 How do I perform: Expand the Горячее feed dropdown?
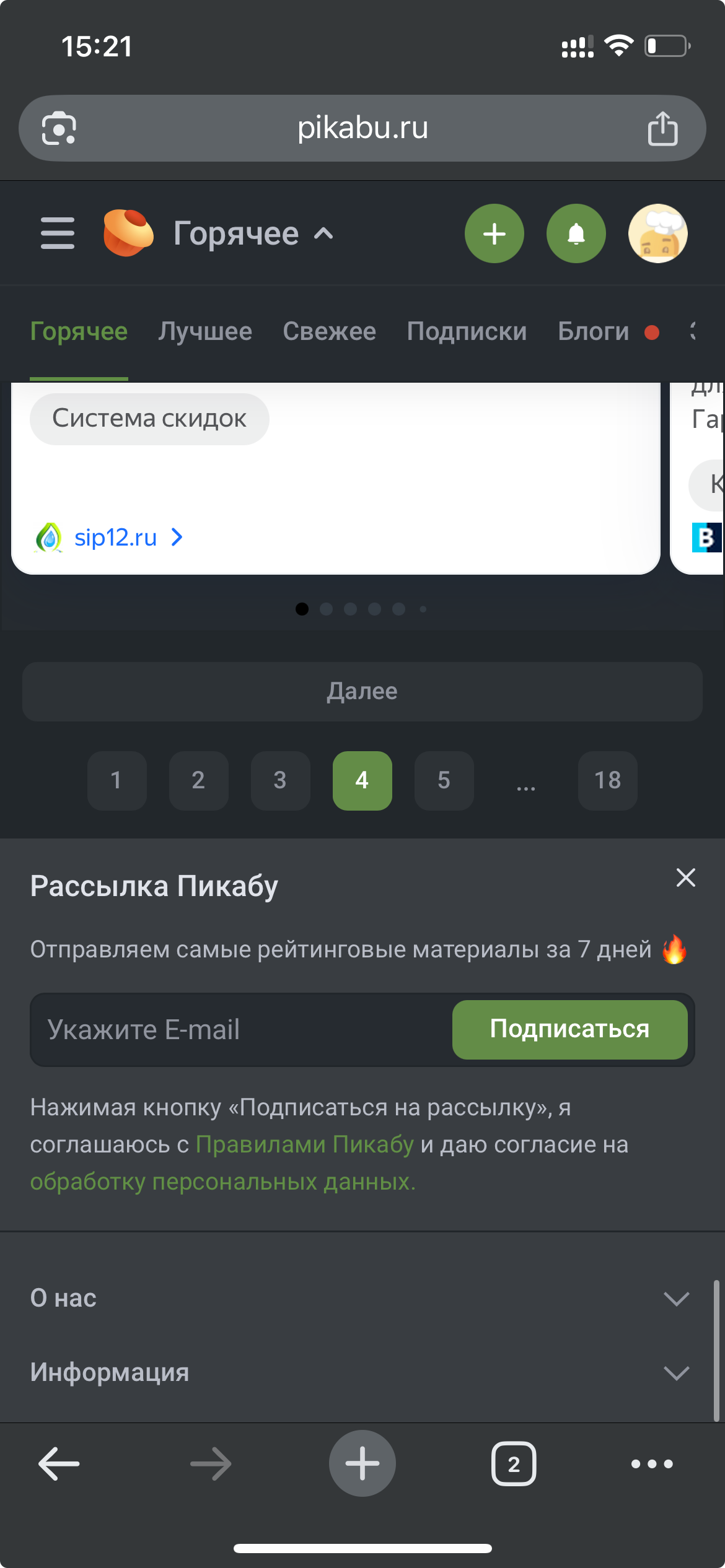(254, 234)
